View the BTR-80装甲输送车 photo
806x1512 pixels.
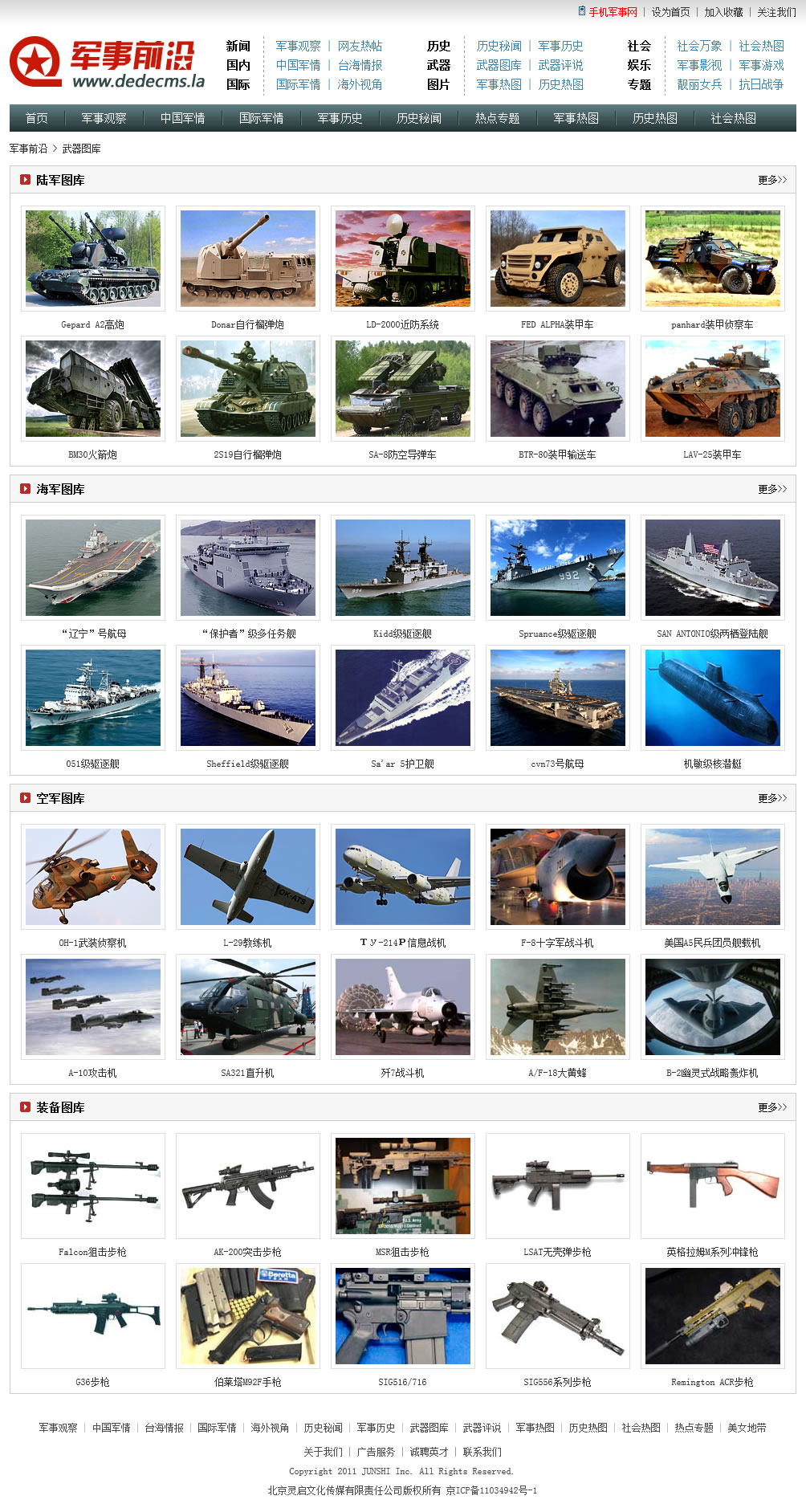coord(558,389)
